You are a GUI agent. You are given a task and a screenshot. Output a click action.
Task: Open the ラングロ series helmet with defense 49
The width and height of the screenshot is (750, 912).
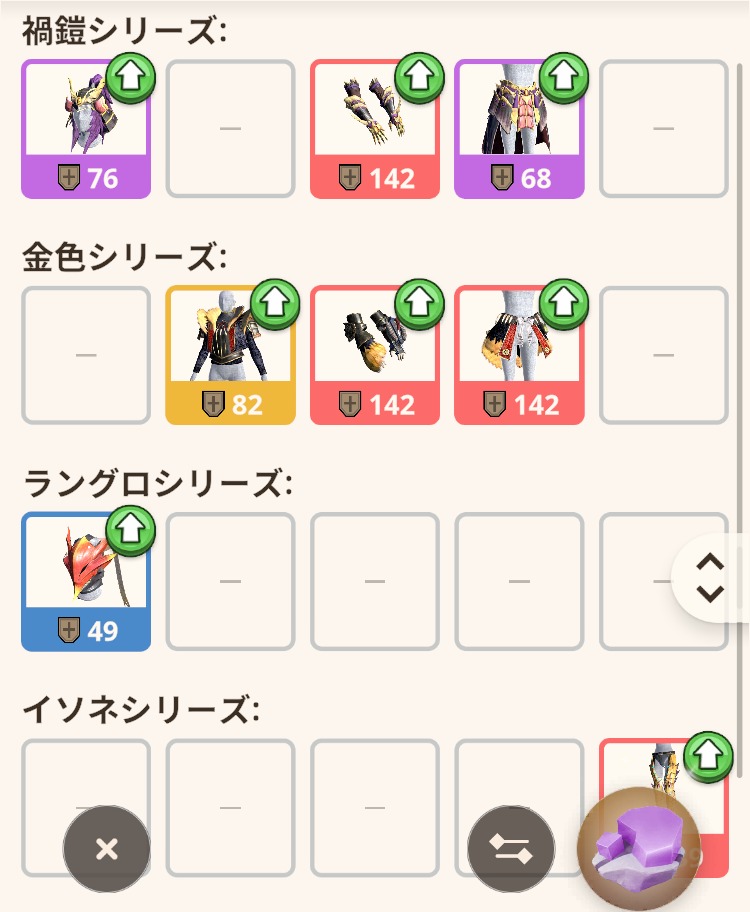(x=85, y=581)
